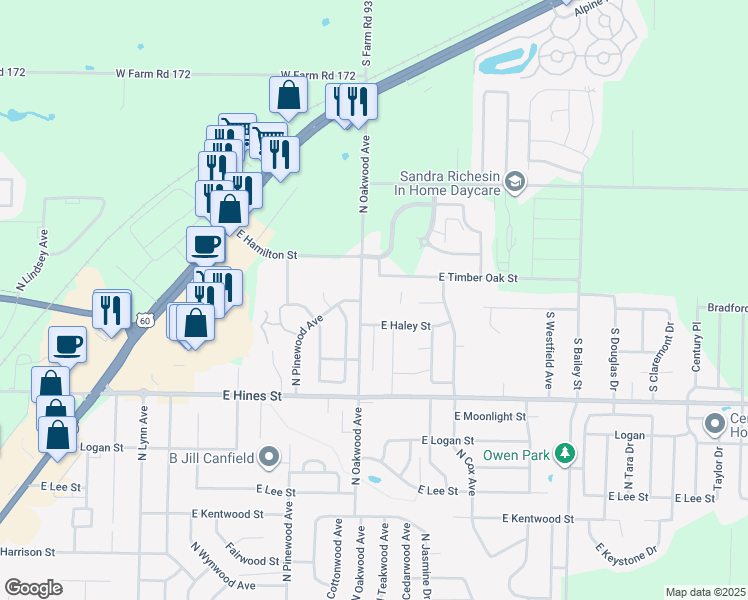Image resolution: width=748 pixels, height=600 pixels.
Task: Tap the cafe marker by E Hamilton St
Action: click(x=206, y=244)
